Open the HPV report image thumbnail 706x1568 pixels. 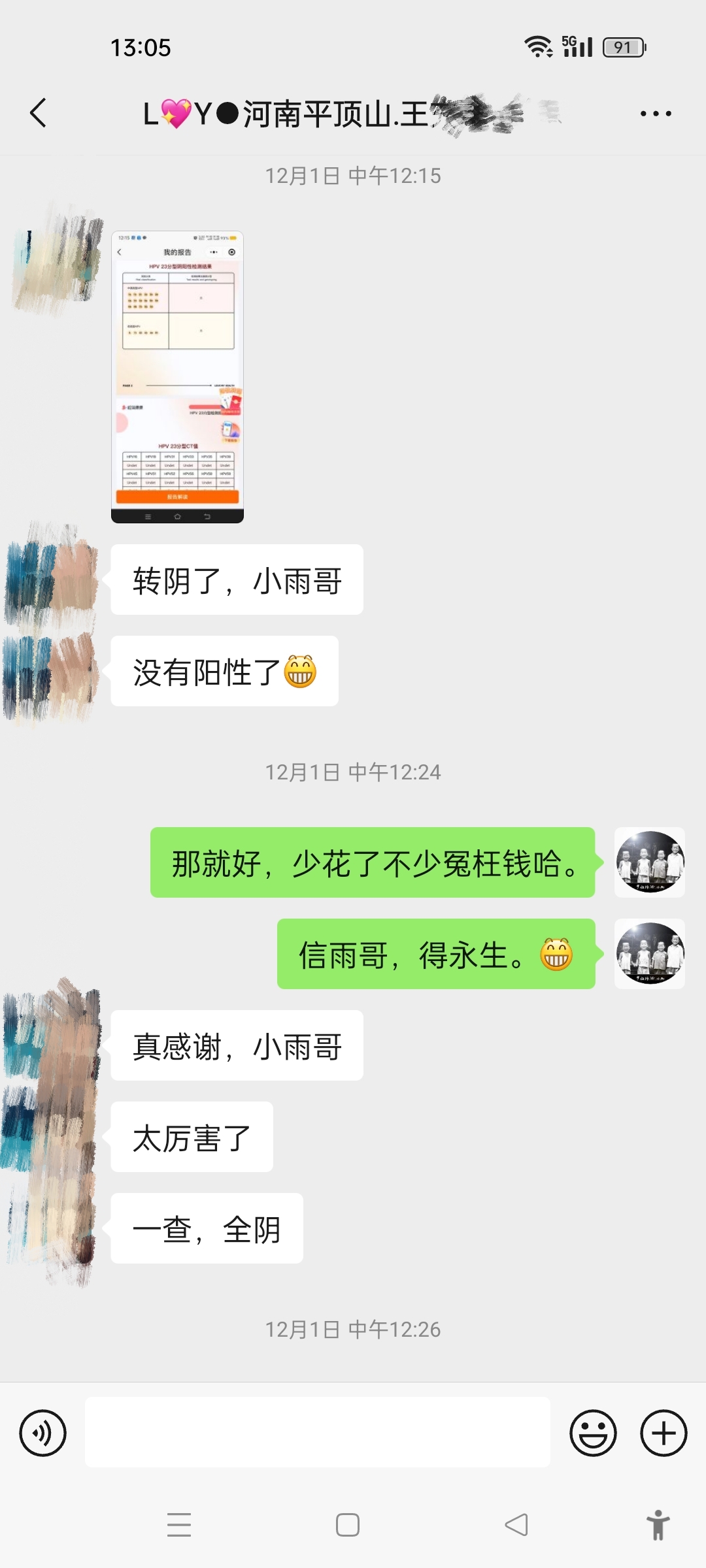(x=177, y=376)
